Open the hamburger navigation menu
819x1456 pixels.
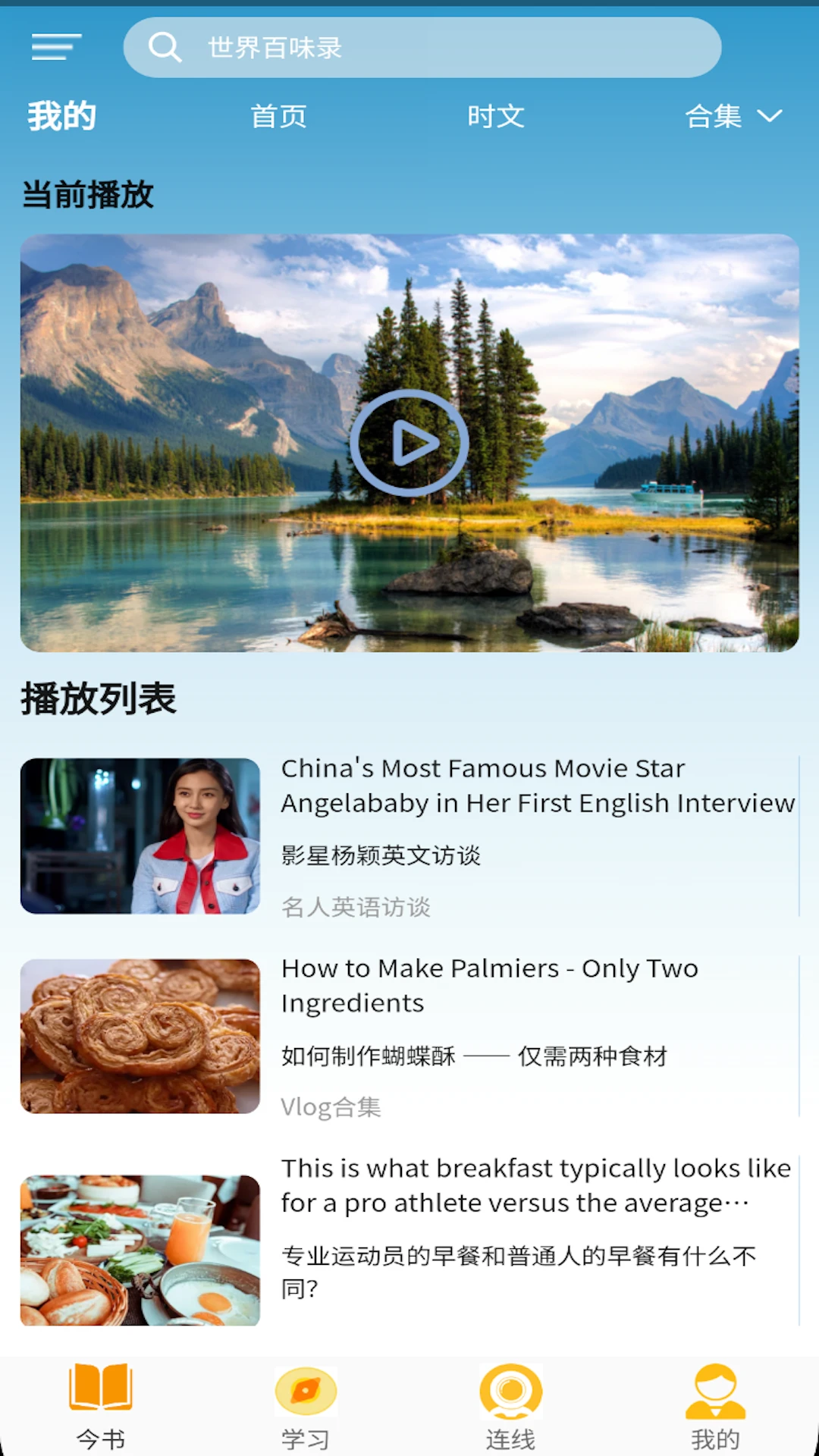point(54,47)
